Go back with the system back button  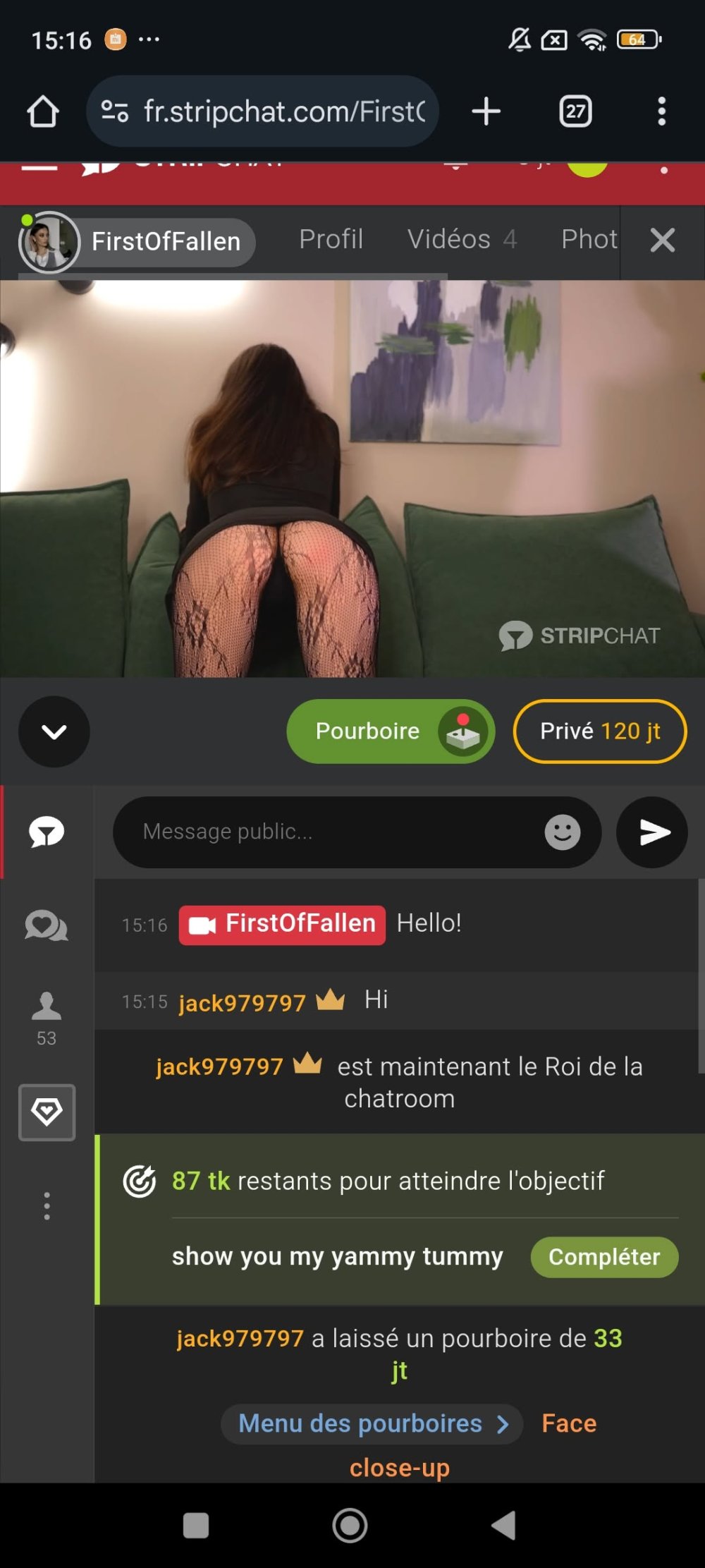(503, 1526)
